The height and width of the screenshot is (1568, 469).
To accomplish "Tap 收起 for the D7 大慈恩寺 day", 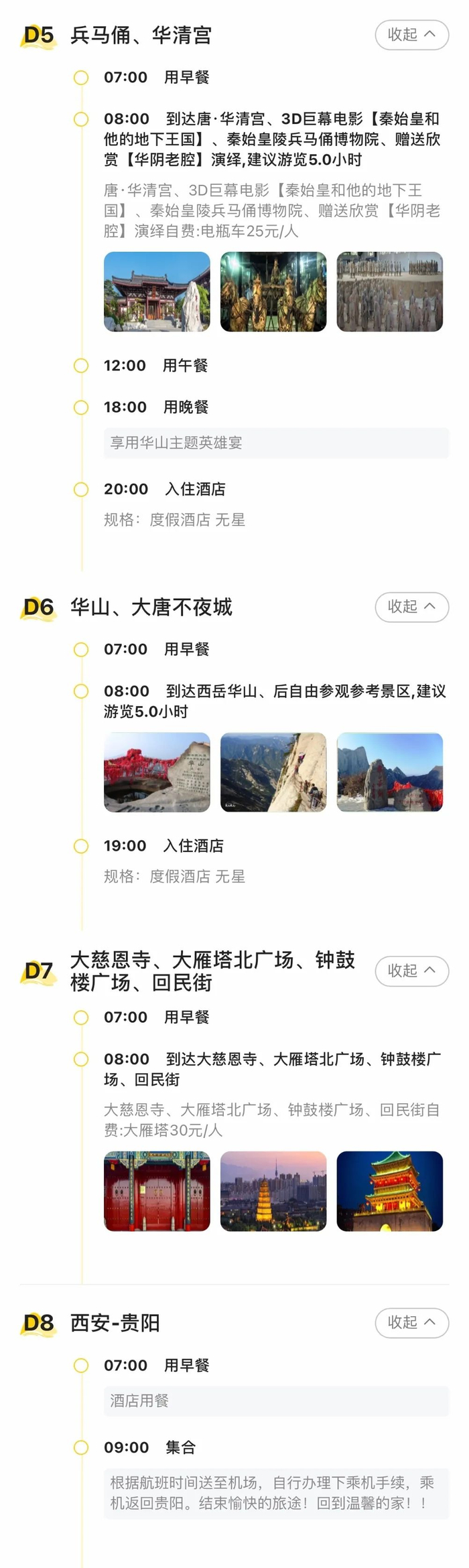I will [x=411, y=971].
